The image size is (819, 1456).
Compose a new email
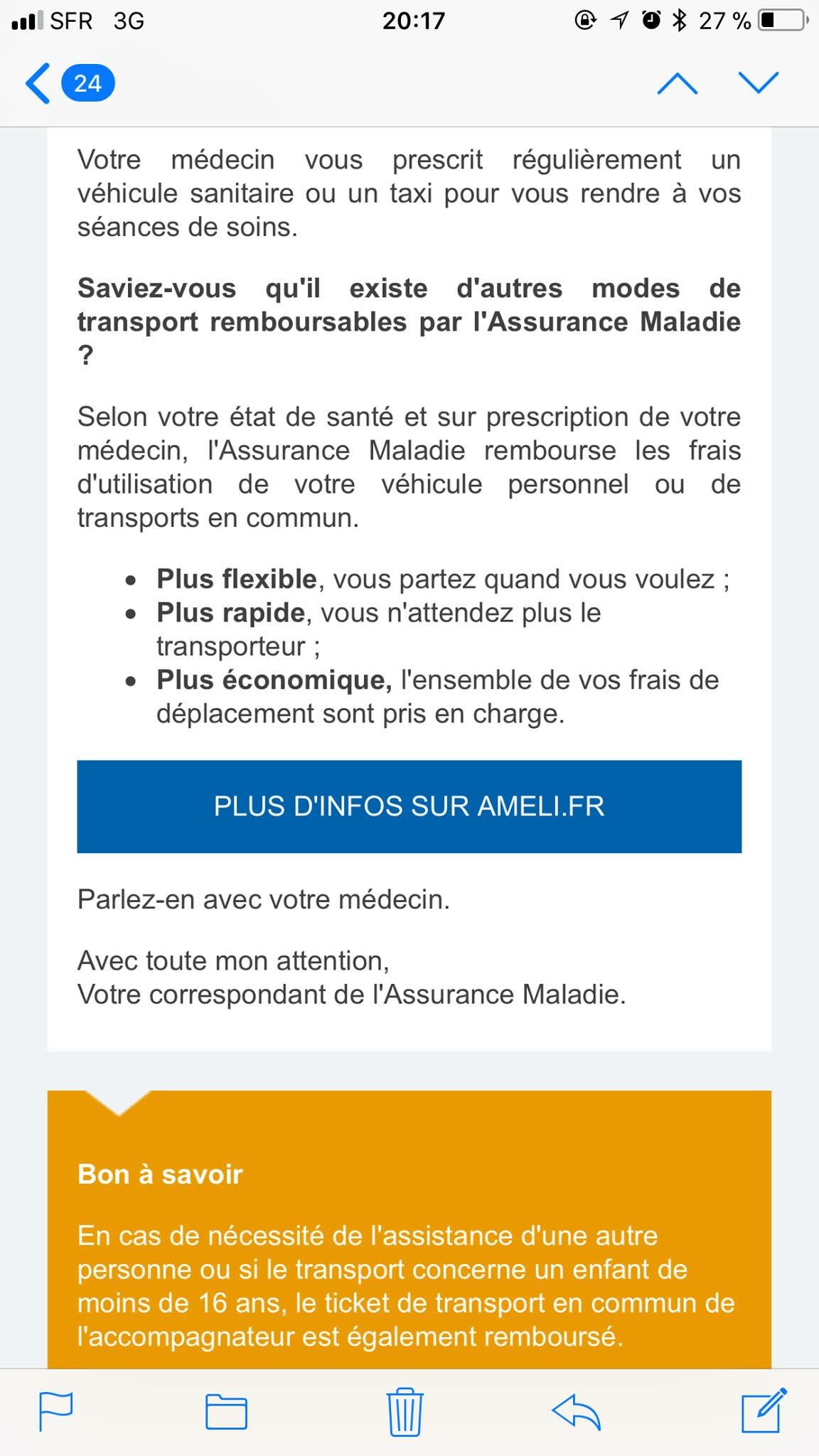point(764,1410)
